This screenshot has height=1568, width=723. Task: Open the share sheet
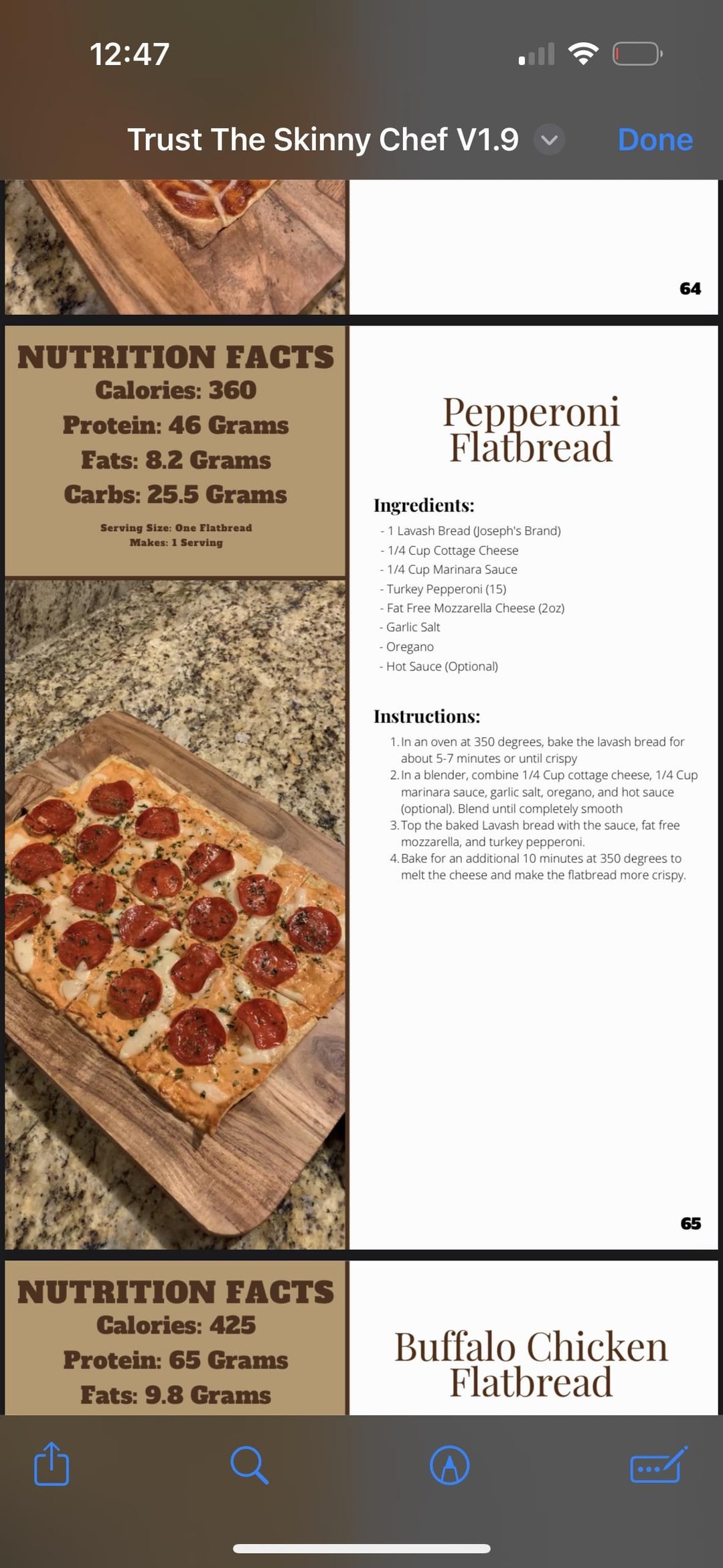(x=52, y=1465)
